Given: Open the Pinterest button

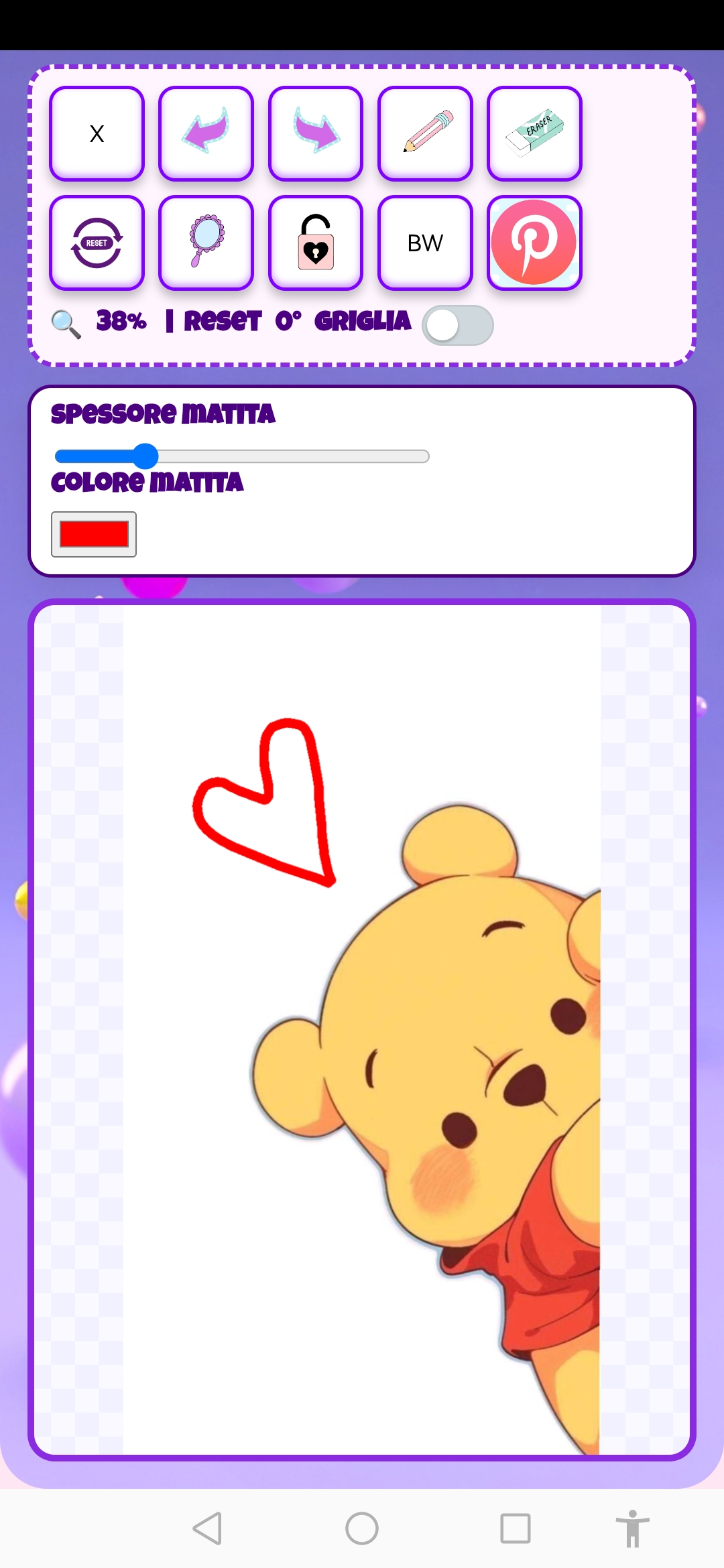Looking at the screenshot, I should pos(534,243).
